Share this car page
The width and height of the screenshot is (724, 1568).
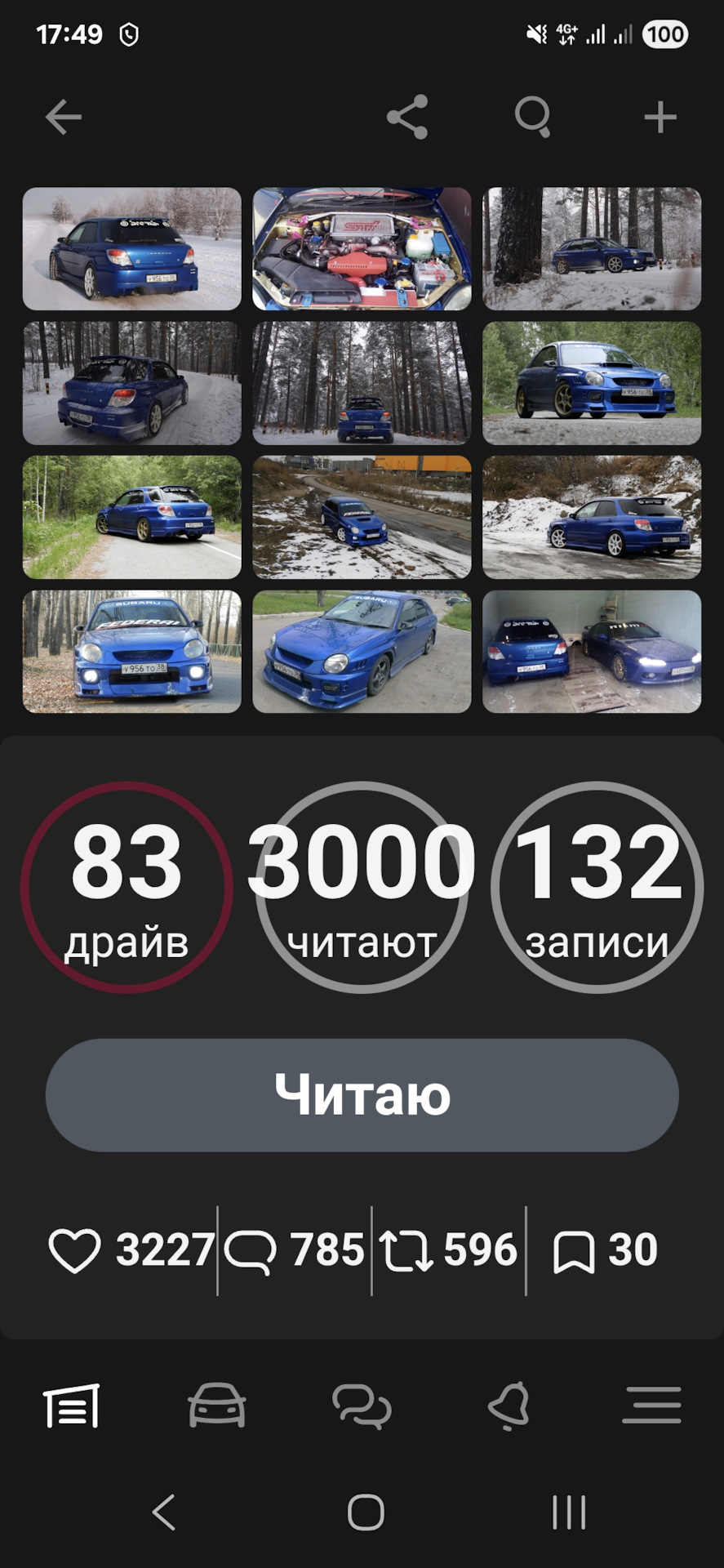coord(407,118)
